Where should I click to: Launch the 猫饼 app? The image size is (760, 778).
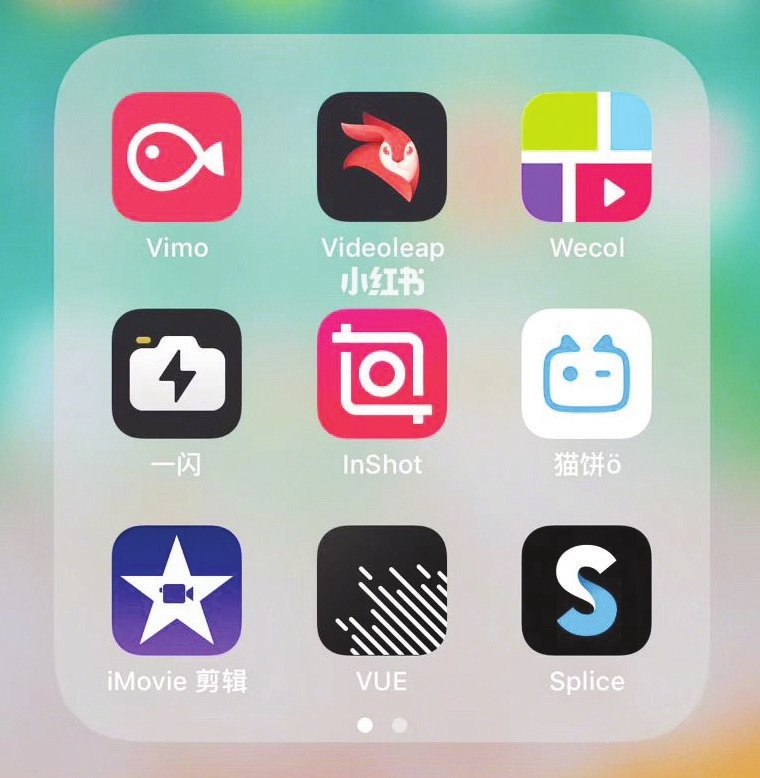586,374
